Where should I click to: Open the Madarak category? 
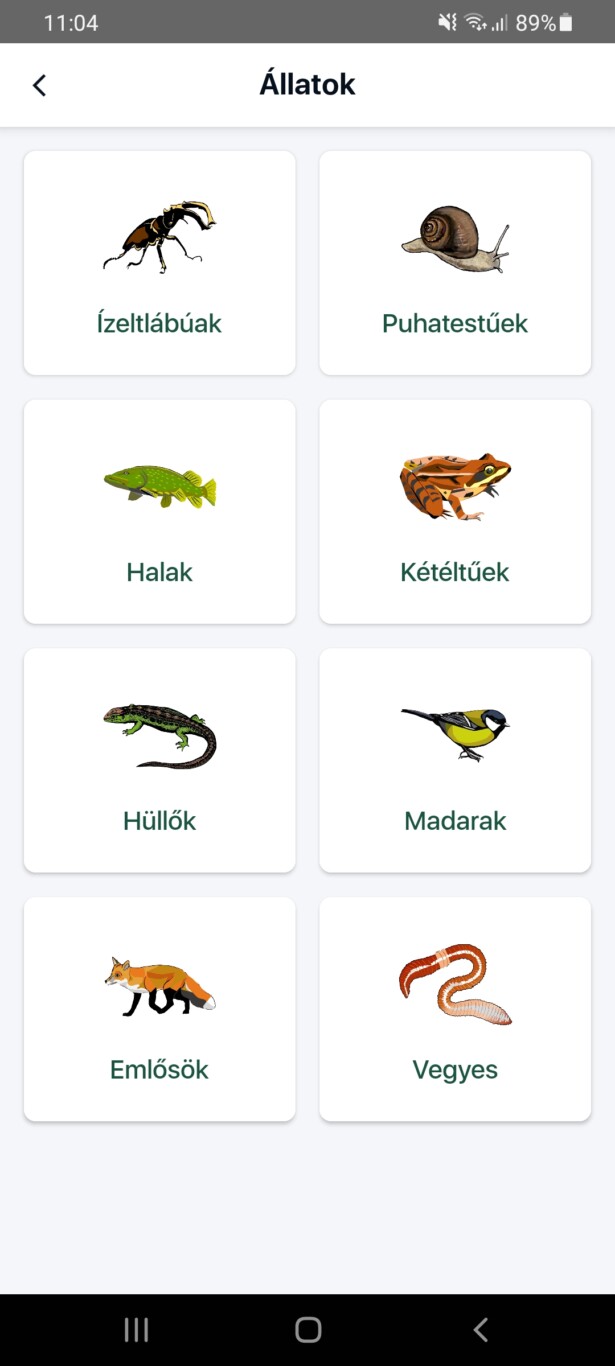(x=455, y=760)
